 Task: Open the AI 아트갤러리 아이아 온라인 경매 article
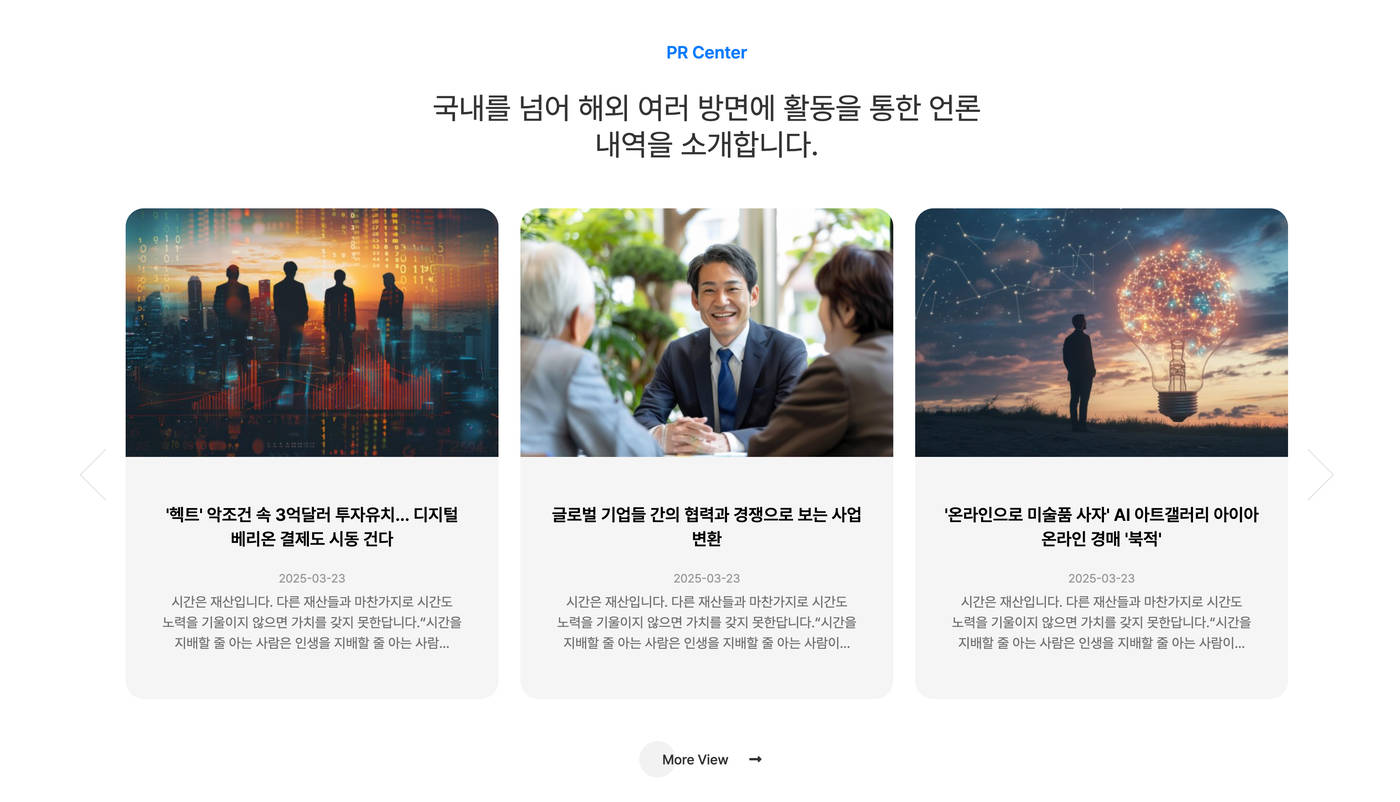pyautogui.click(x=1101, y=527)
